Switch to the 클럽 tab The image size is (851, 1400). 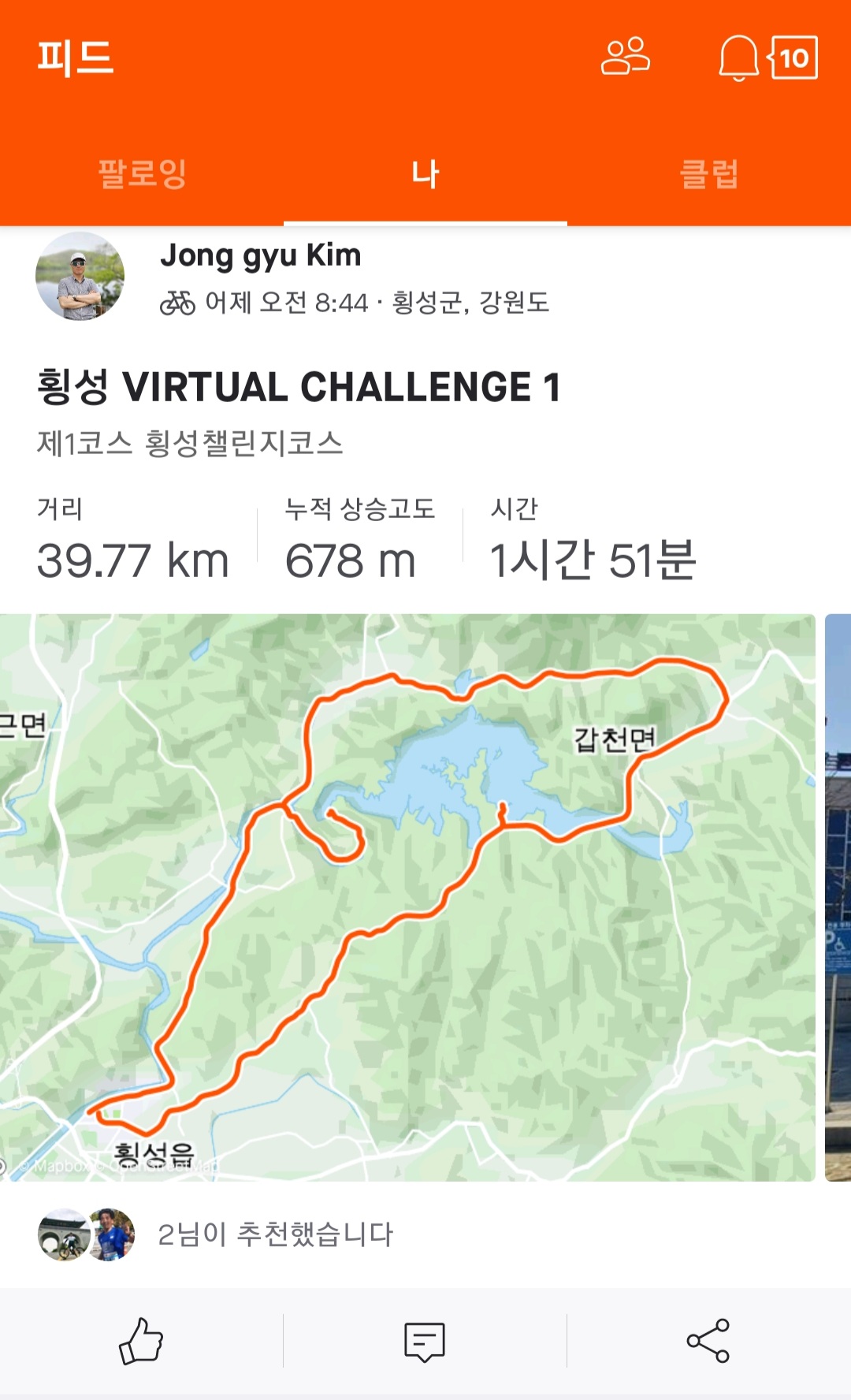coord(709,173)
